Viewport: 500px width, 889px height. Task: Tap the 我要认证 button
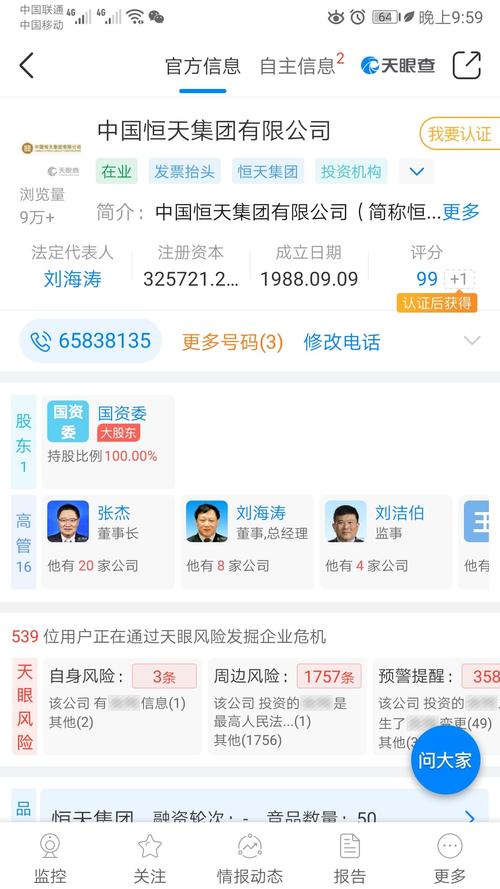(x=460, y=134)
